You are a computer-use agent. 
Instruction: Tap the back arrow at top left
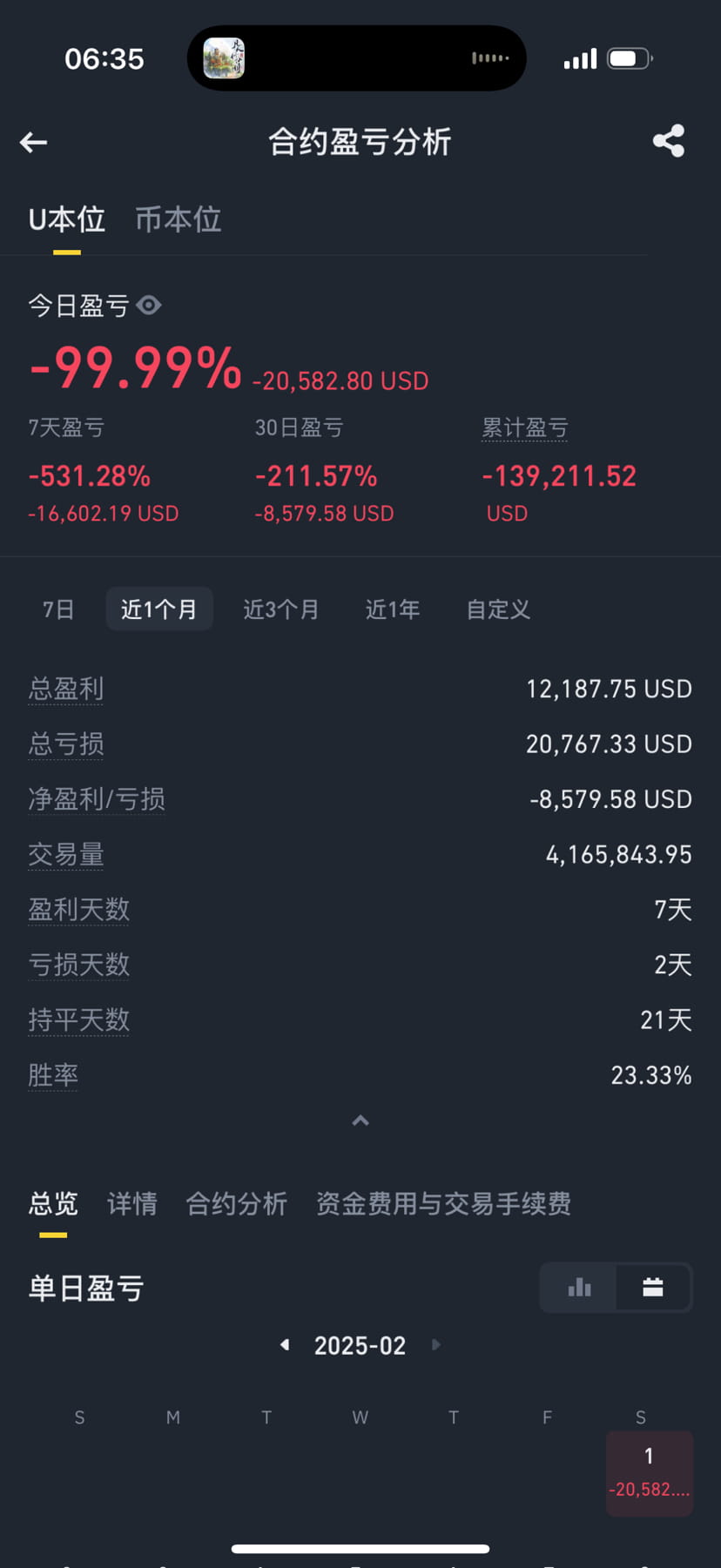(33, 142)
